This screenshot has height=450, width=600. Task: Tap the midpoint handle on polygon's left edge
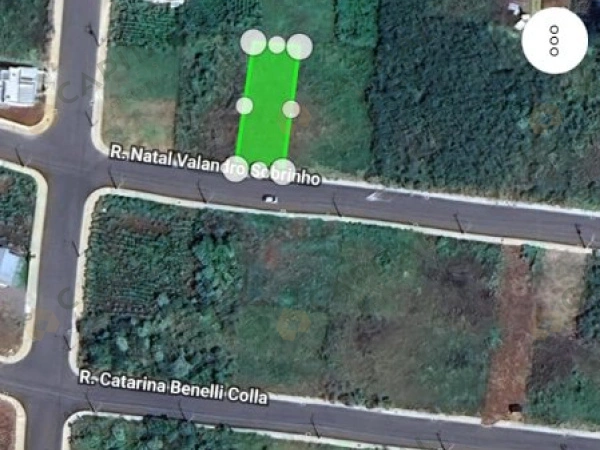[244, 105]
